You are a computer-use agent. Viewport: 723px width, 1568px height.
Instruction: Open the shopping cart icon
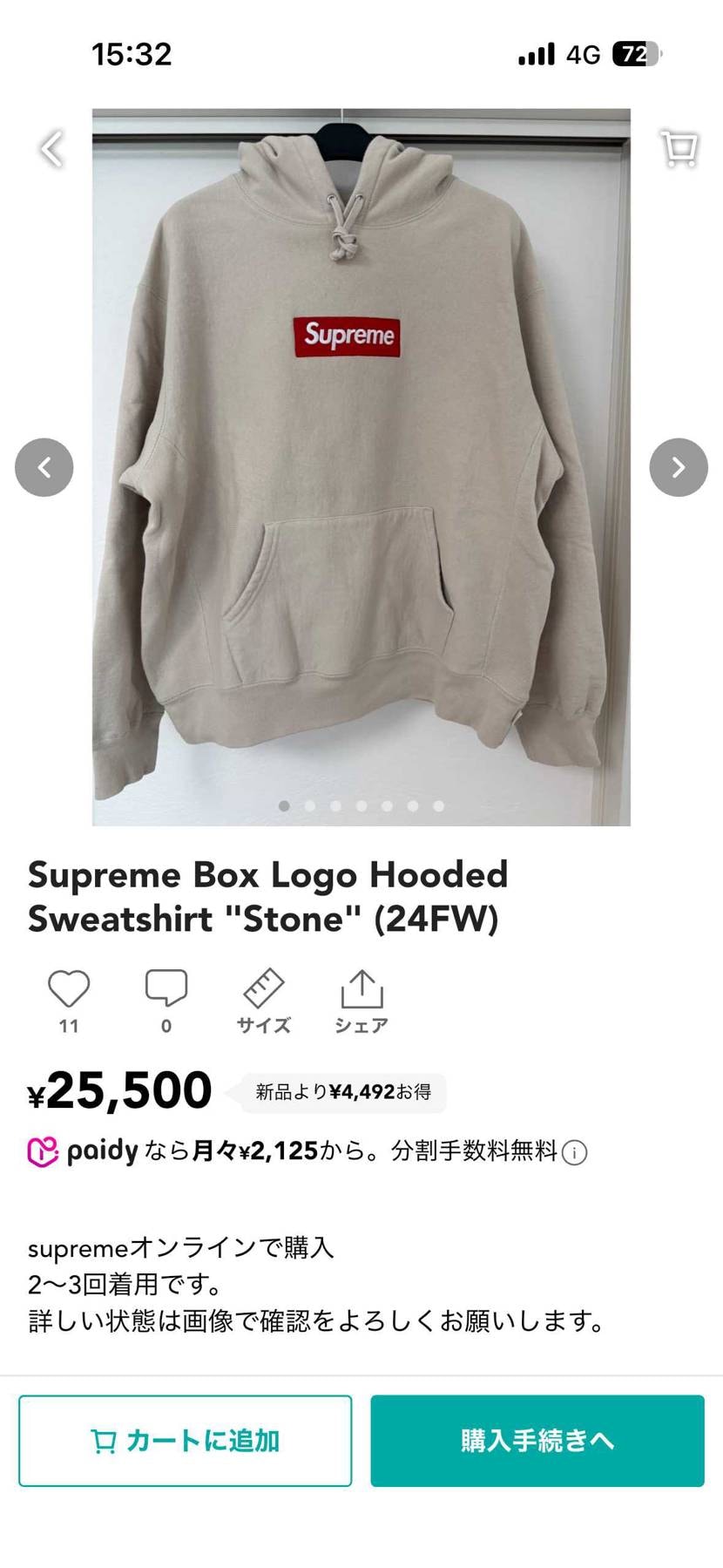click(679, 148)
